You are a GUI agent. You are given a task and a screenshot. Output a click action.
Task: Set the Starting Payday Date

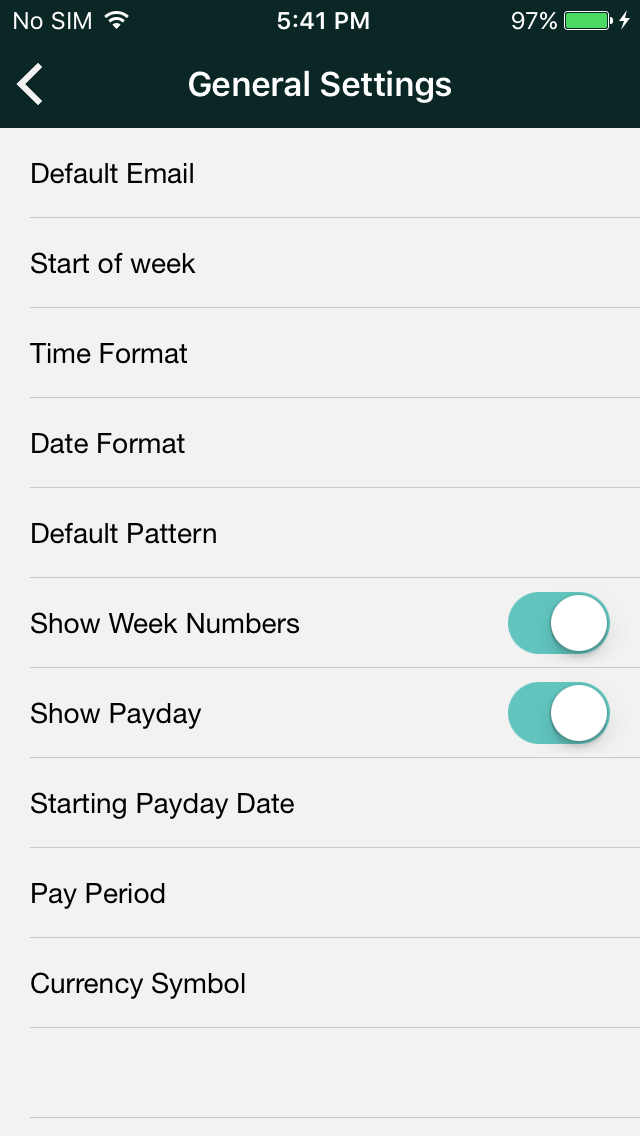pyautogui.click(x=320, y=803)
